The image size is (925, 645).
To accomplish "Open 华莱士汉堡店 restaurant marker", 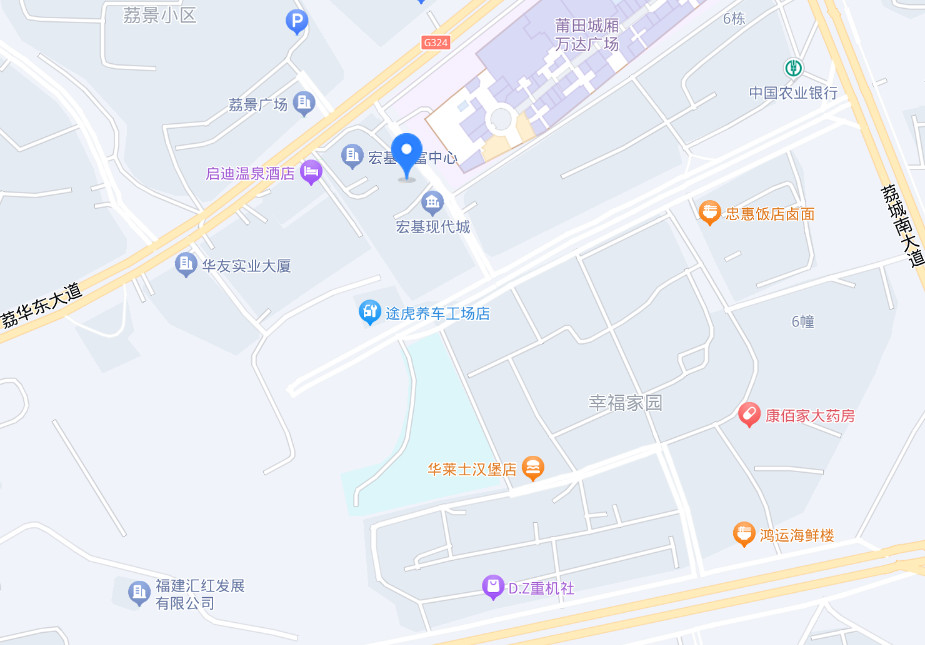I will pyautogui.click(x=534, y=468).
